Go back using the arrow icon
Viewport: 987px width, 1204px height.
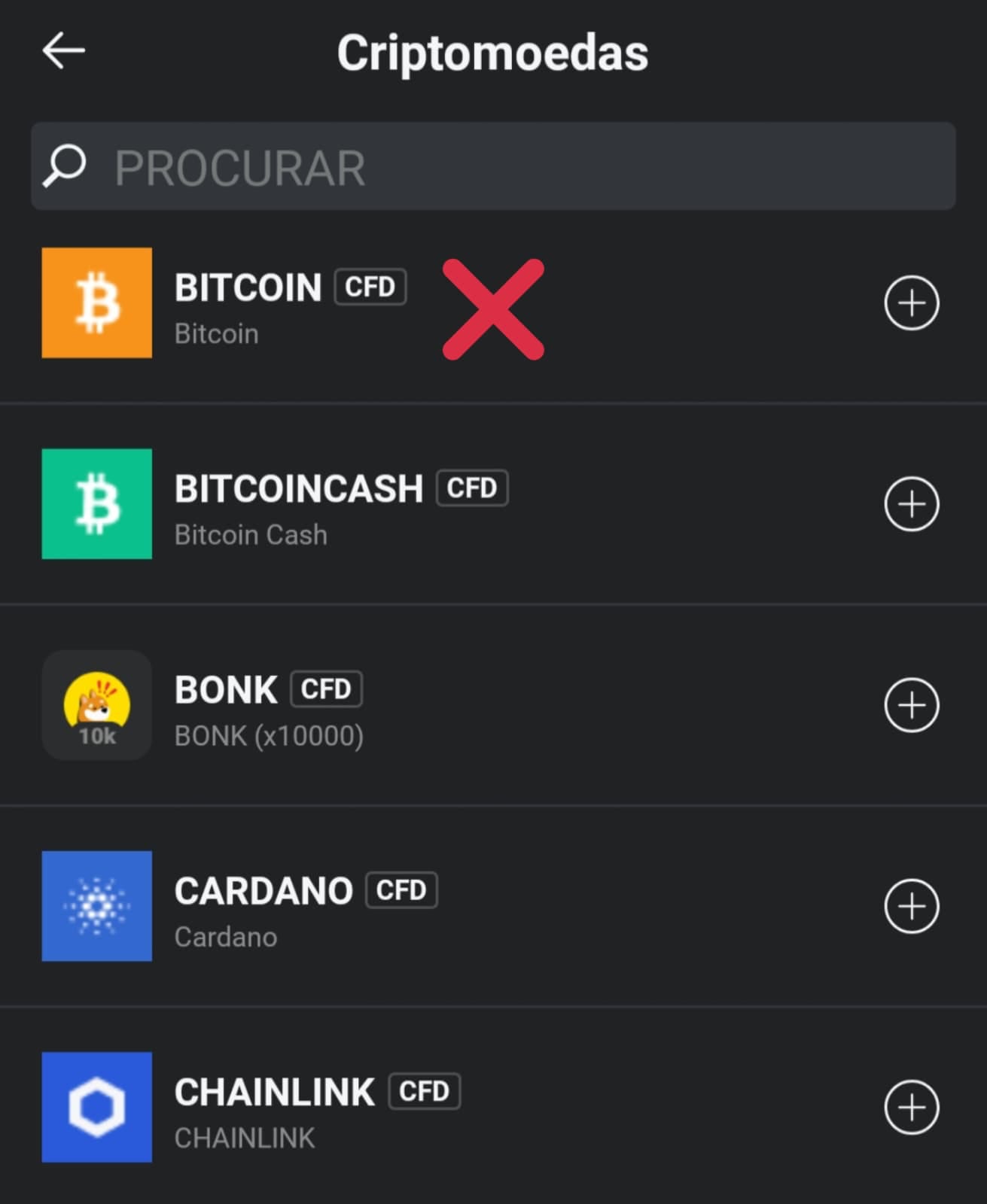point(63,51)
